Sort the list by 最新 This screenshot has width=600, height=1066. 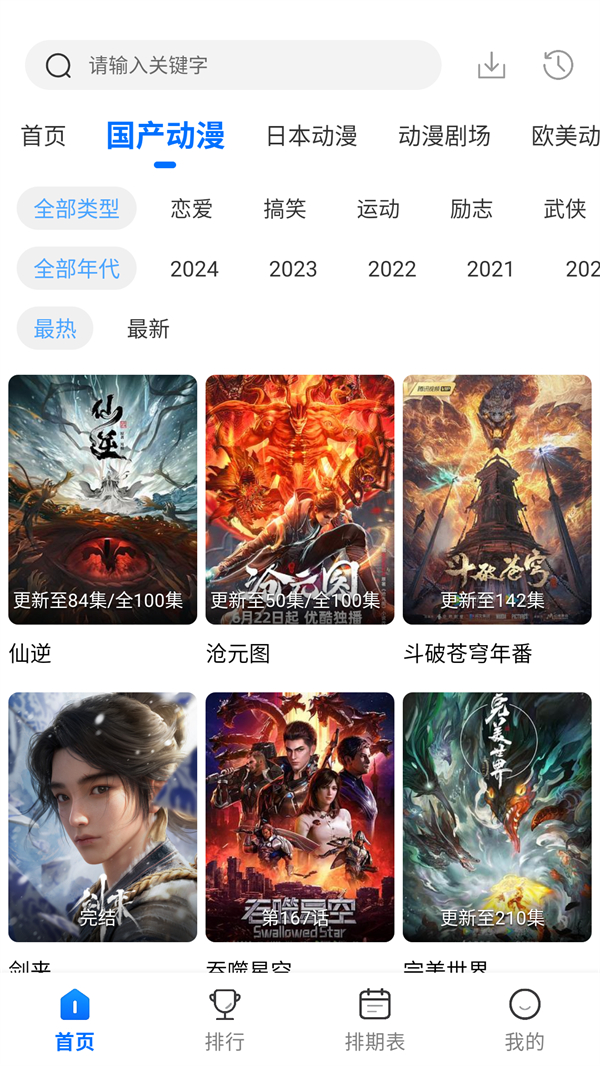148,329
